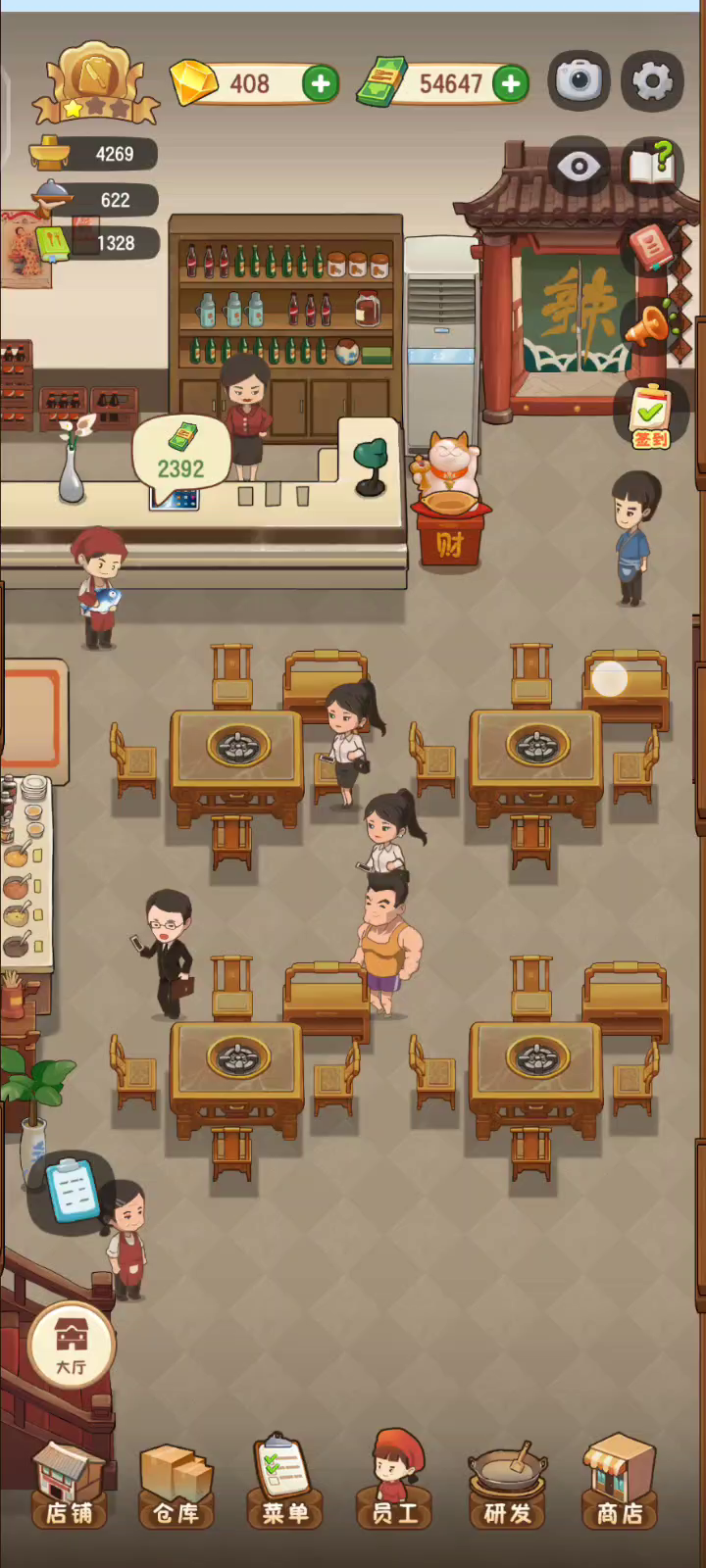This screenshot has height=1568, width=706.
Task: Add more gems with the plus button
Action: tap(320, 84)
